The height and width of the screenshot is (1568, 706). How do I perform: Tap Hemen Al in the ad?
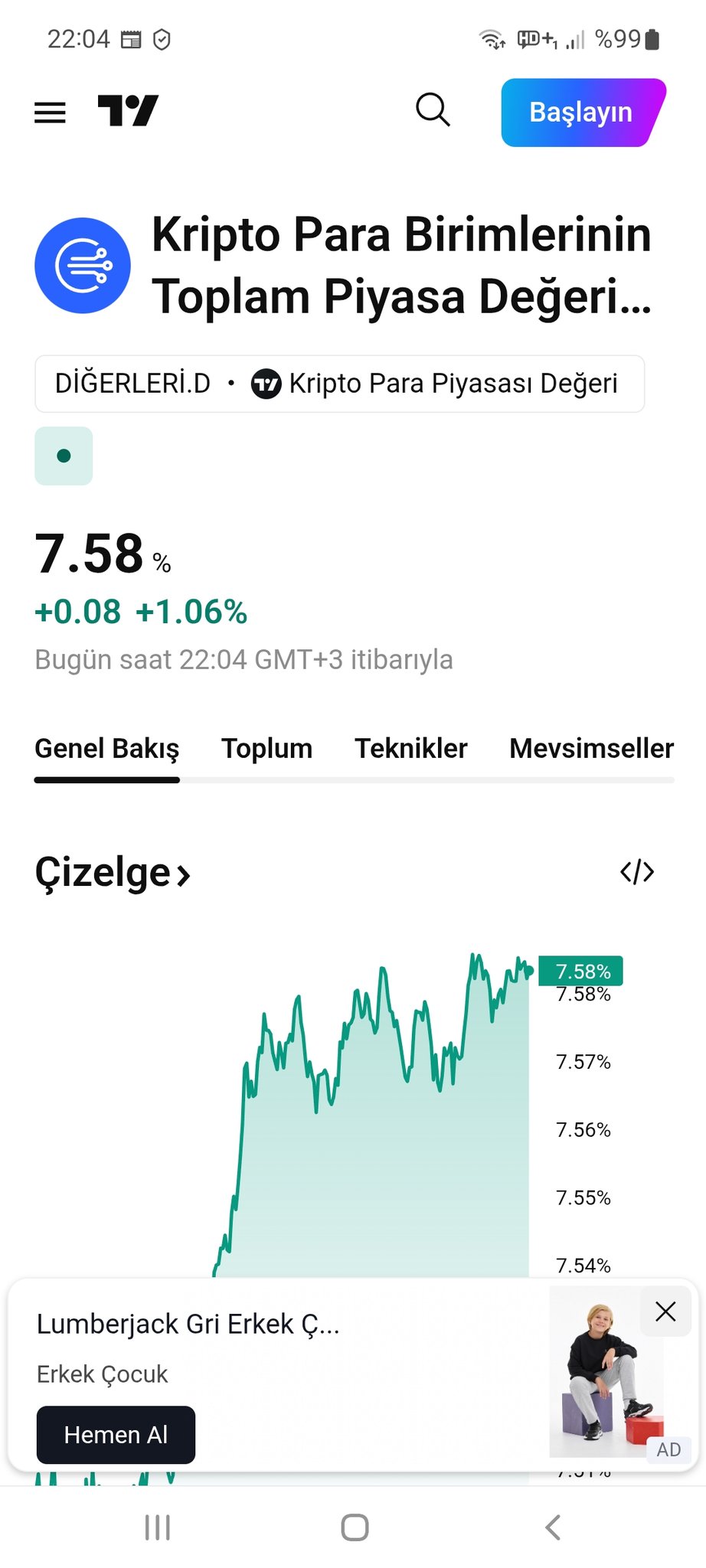(116, 1435)
